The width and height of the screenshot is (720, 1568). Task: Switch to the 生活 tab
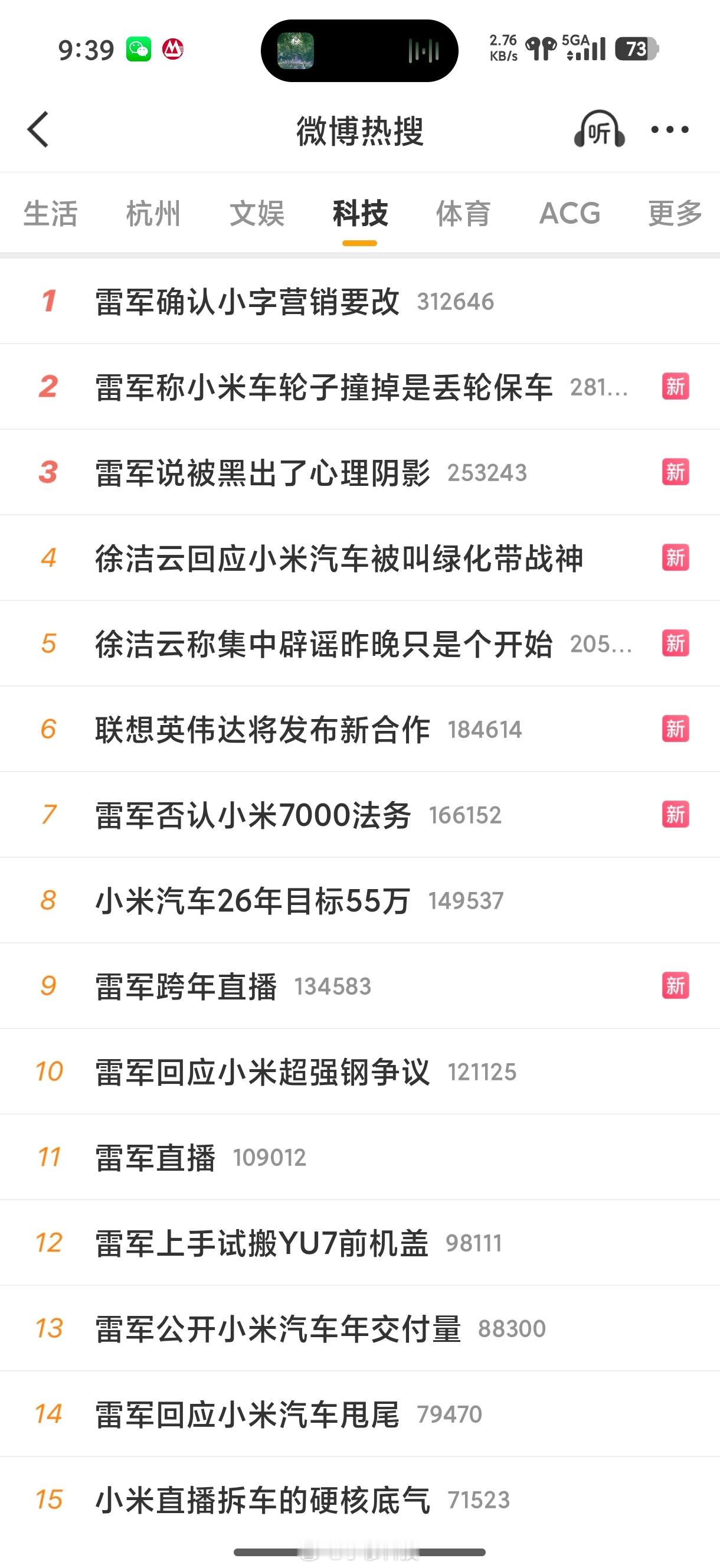[x=51, y=214]
